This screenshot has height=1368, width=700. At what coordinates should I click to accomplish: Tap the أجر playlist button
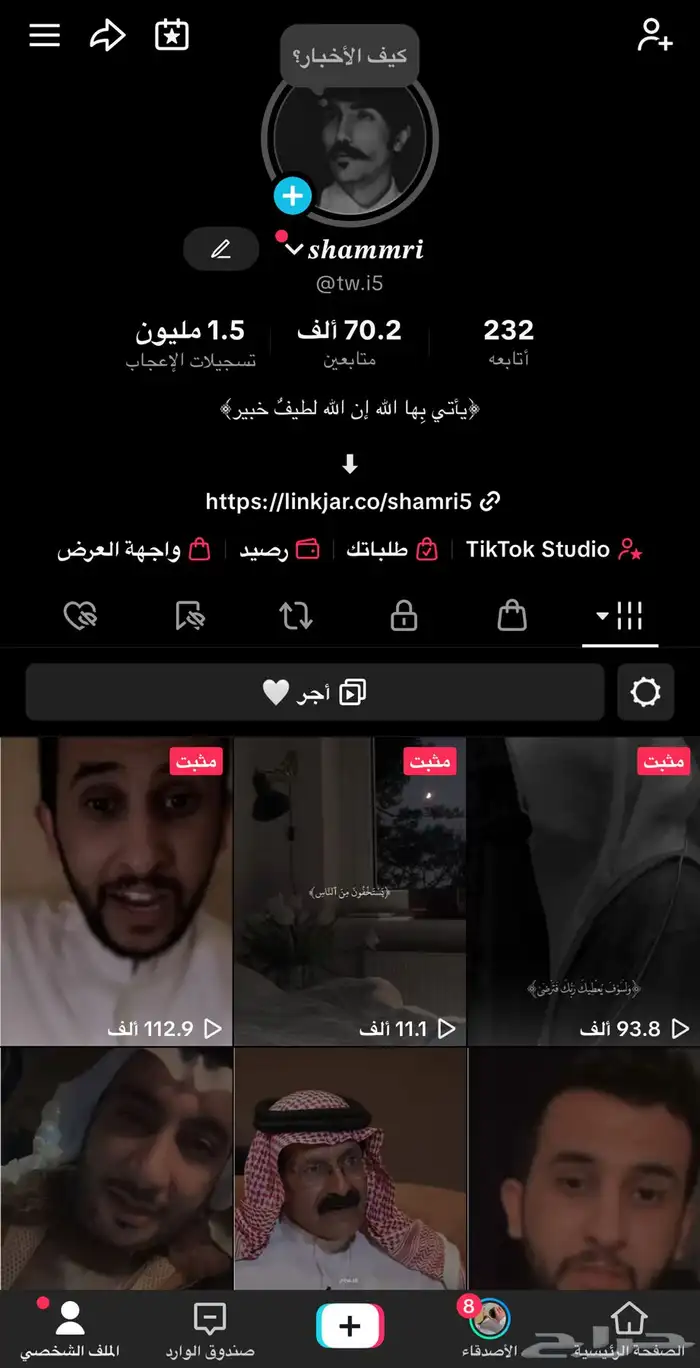click(315, 692)
